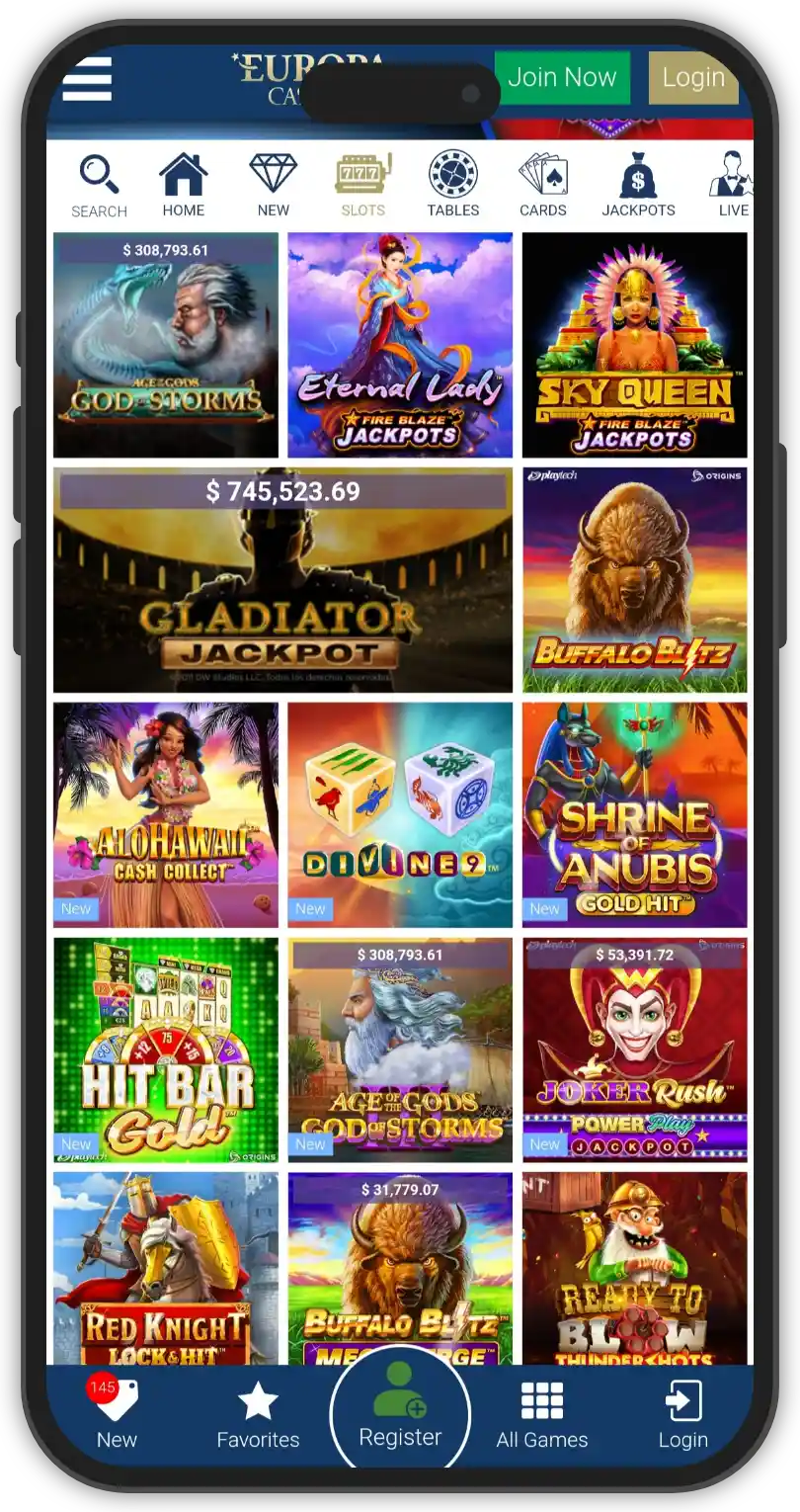Image resolution: width=800 pixels, height=1512 pixels.
Task: Open the Gladiator Jackpot game
Action: tap(282, 580)
